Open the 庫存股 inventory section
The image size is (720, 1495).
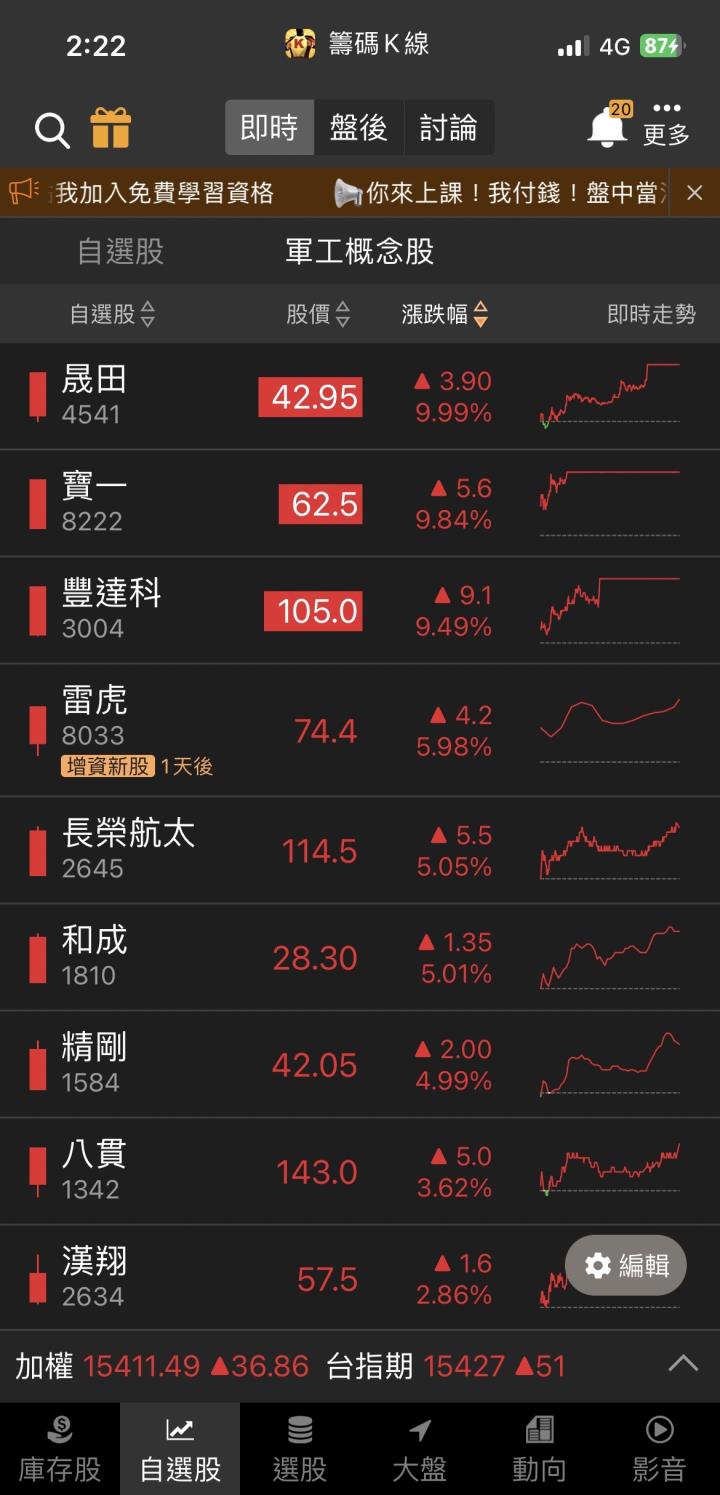(x=60, y=1447)
